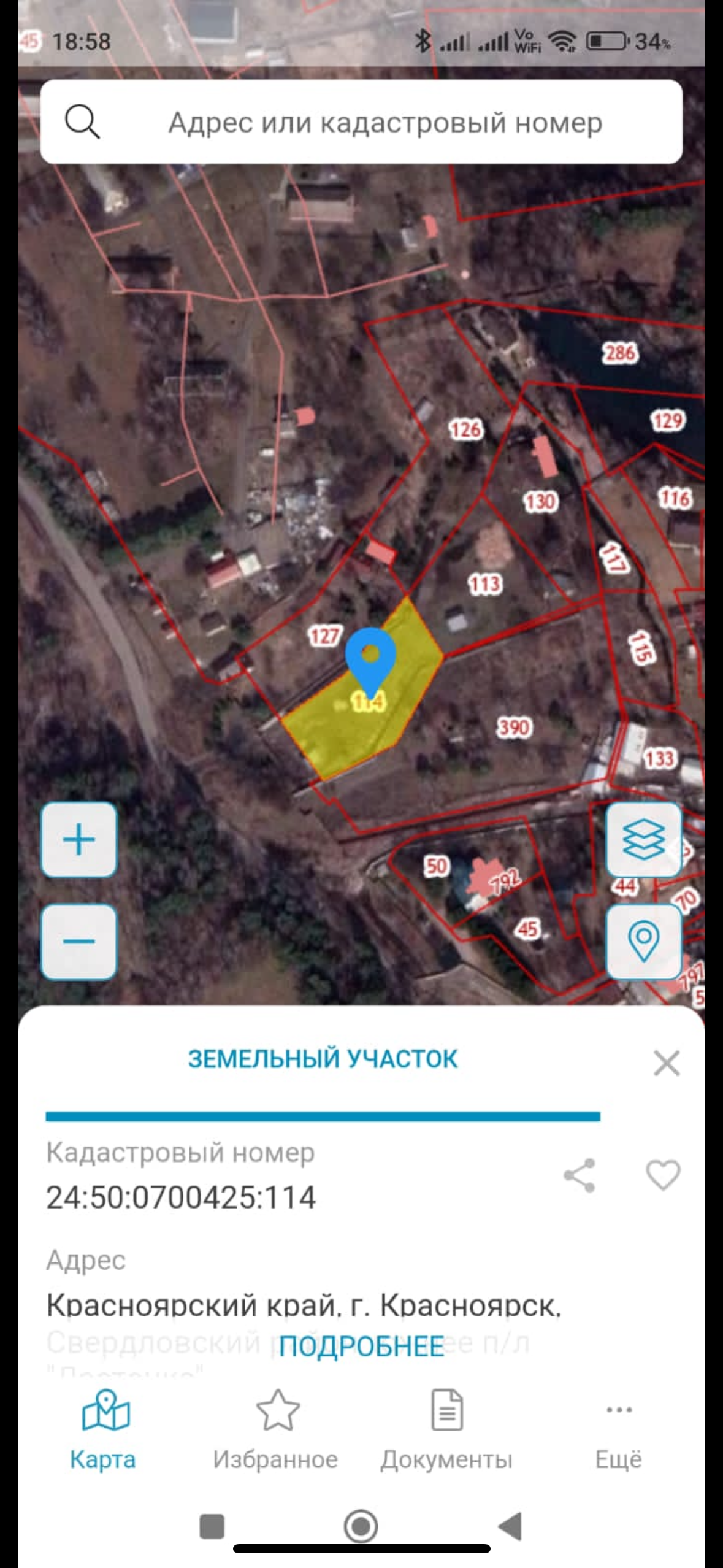Open the map layers selector

pyautogui.click(x=643, y=839)
